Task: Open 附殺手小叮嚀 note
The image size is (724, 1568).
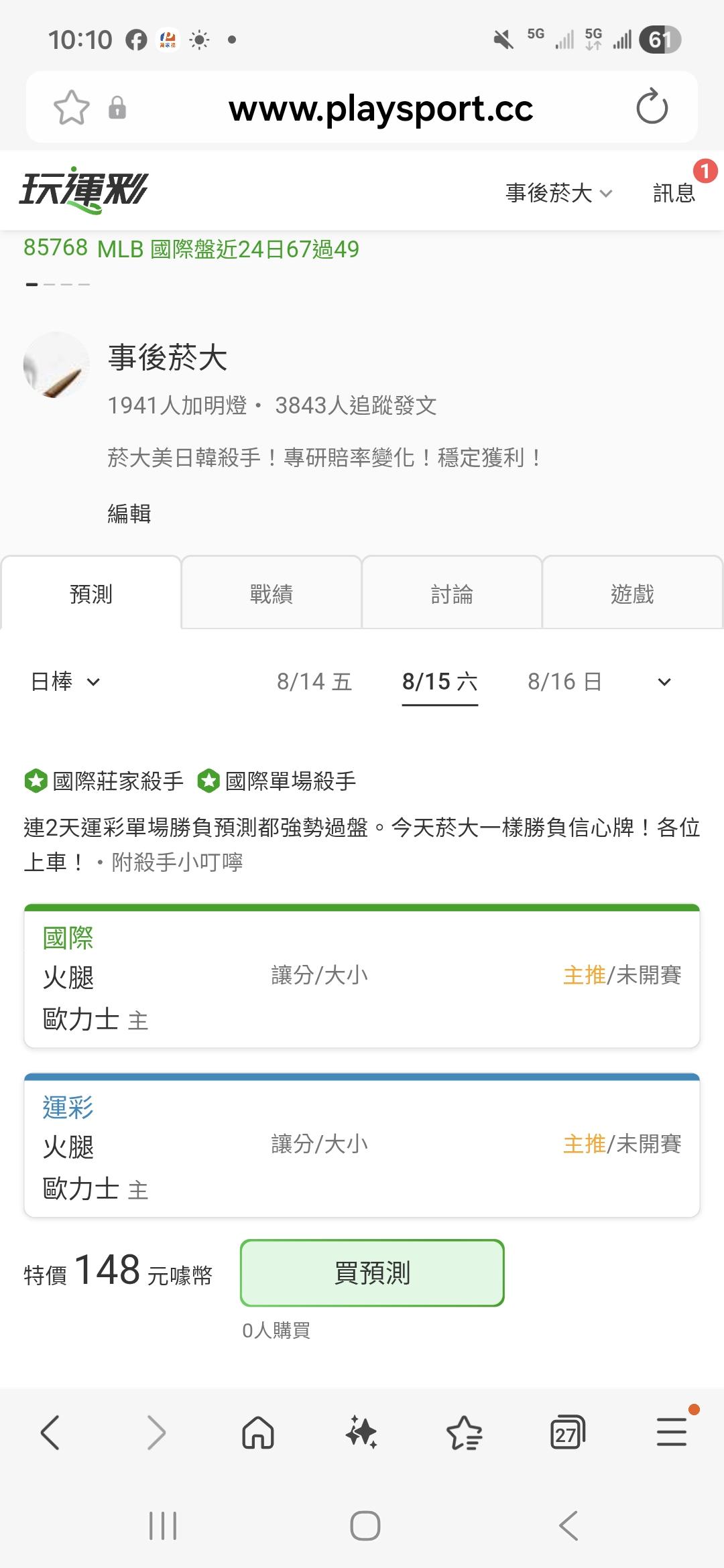Action: 177,862
